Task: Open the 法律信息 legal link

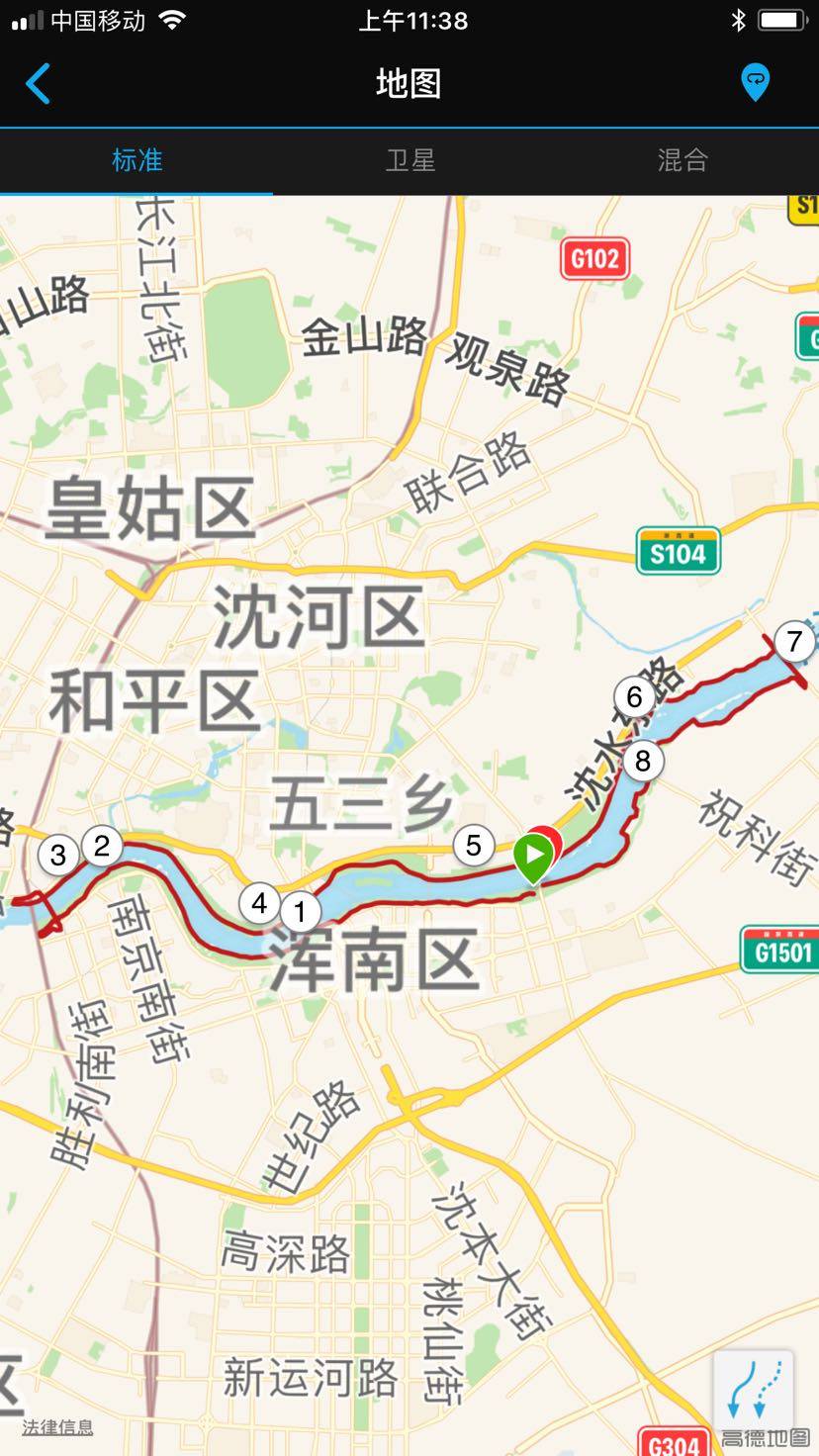Action: [57, 1426]
